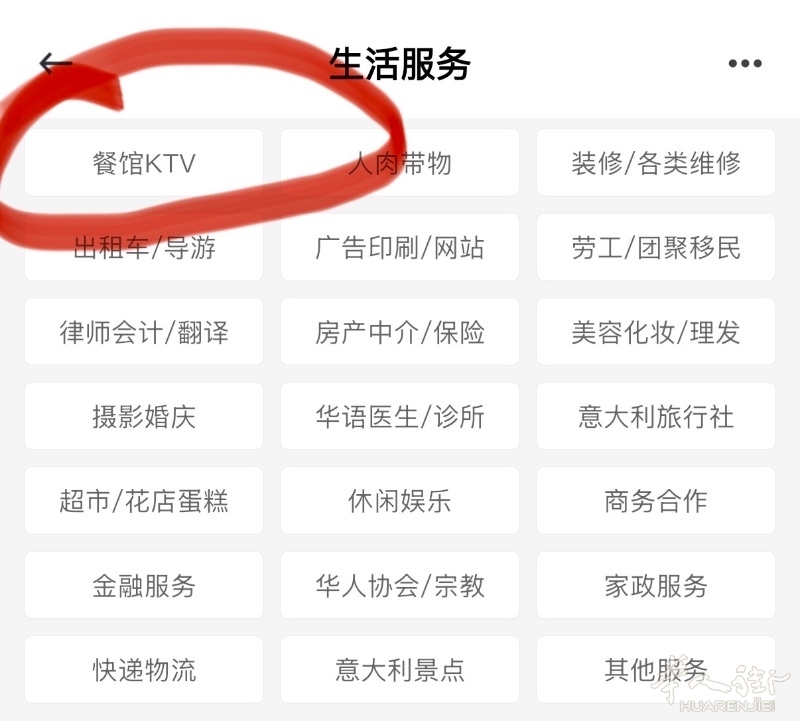Open the three-dot overflow menu
Image resolution: width=800 pixels, height=721 pixels.
point(745,64)
